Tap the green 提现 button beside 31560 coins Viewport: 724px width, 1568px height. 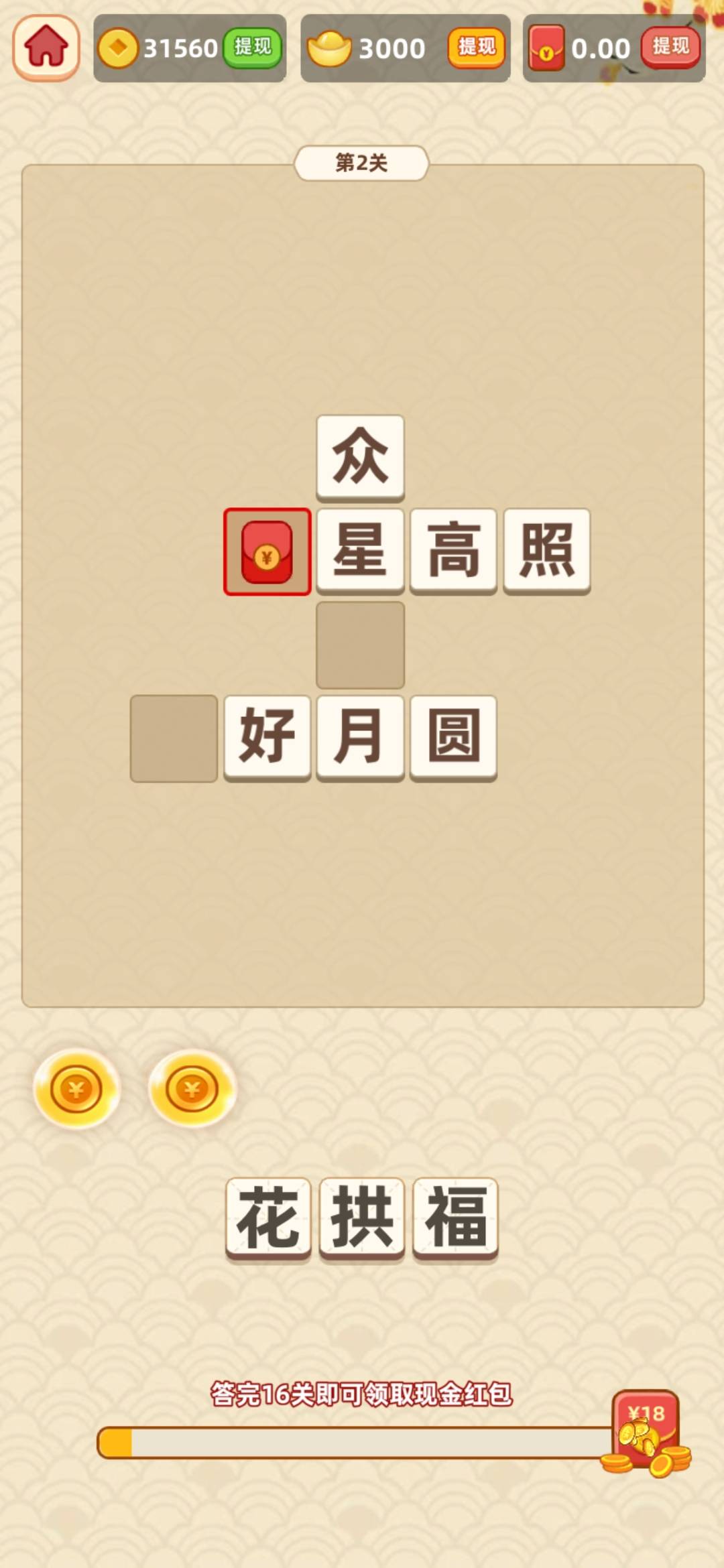coord(252,47)
